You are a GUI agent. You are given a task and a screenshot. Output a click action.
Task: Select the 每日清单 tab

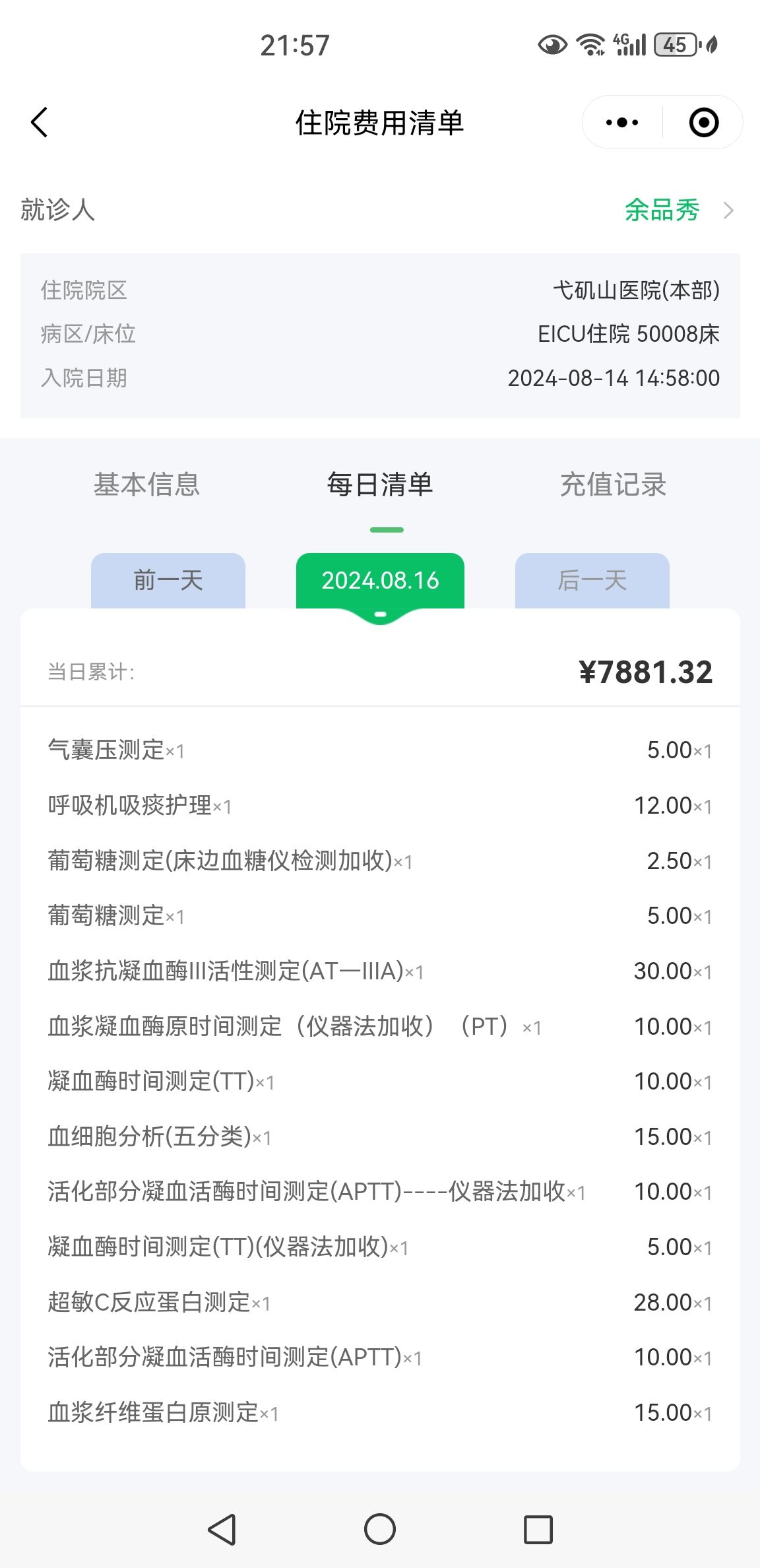tap(380, 484)
